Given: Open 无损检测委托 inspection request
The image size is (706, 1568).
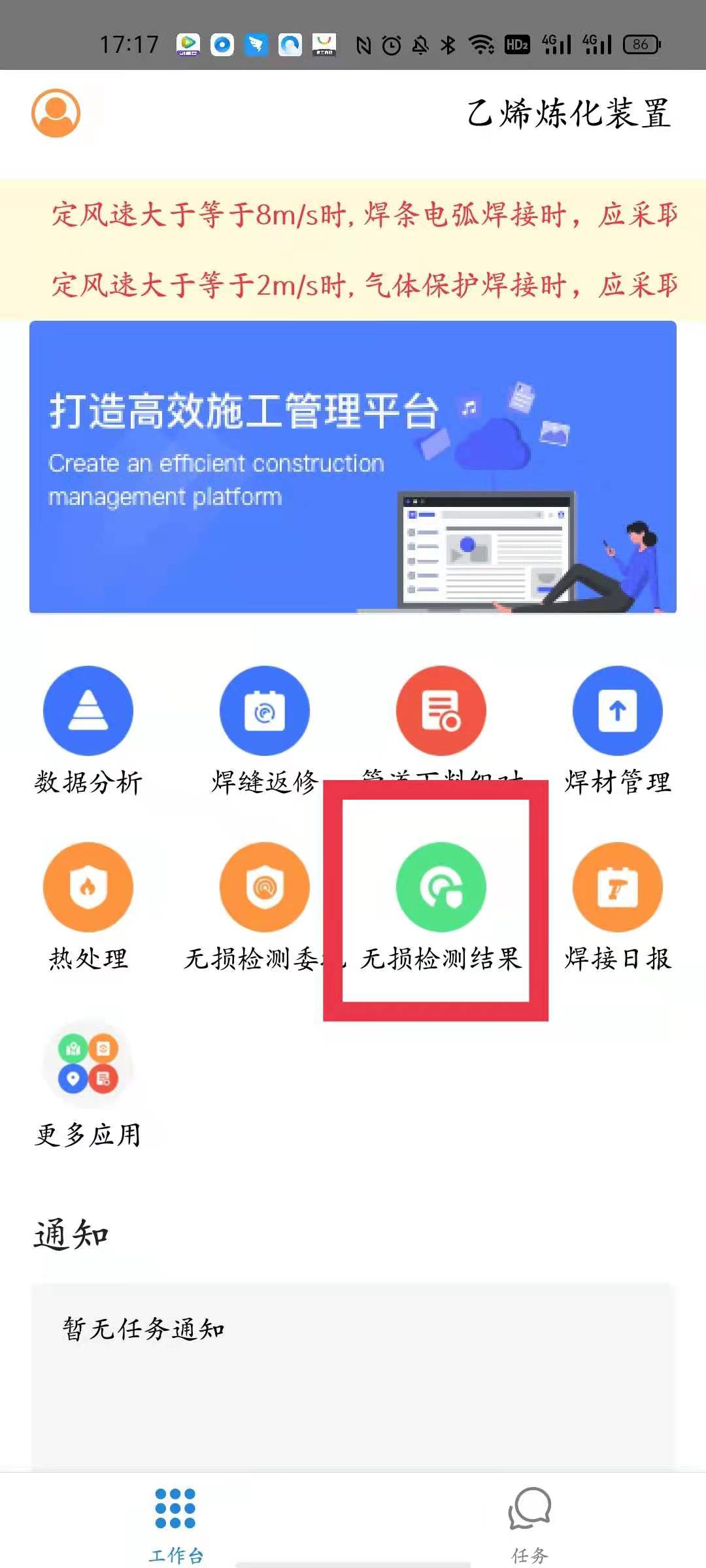Looking at the screenshot, I should [265, 887].
